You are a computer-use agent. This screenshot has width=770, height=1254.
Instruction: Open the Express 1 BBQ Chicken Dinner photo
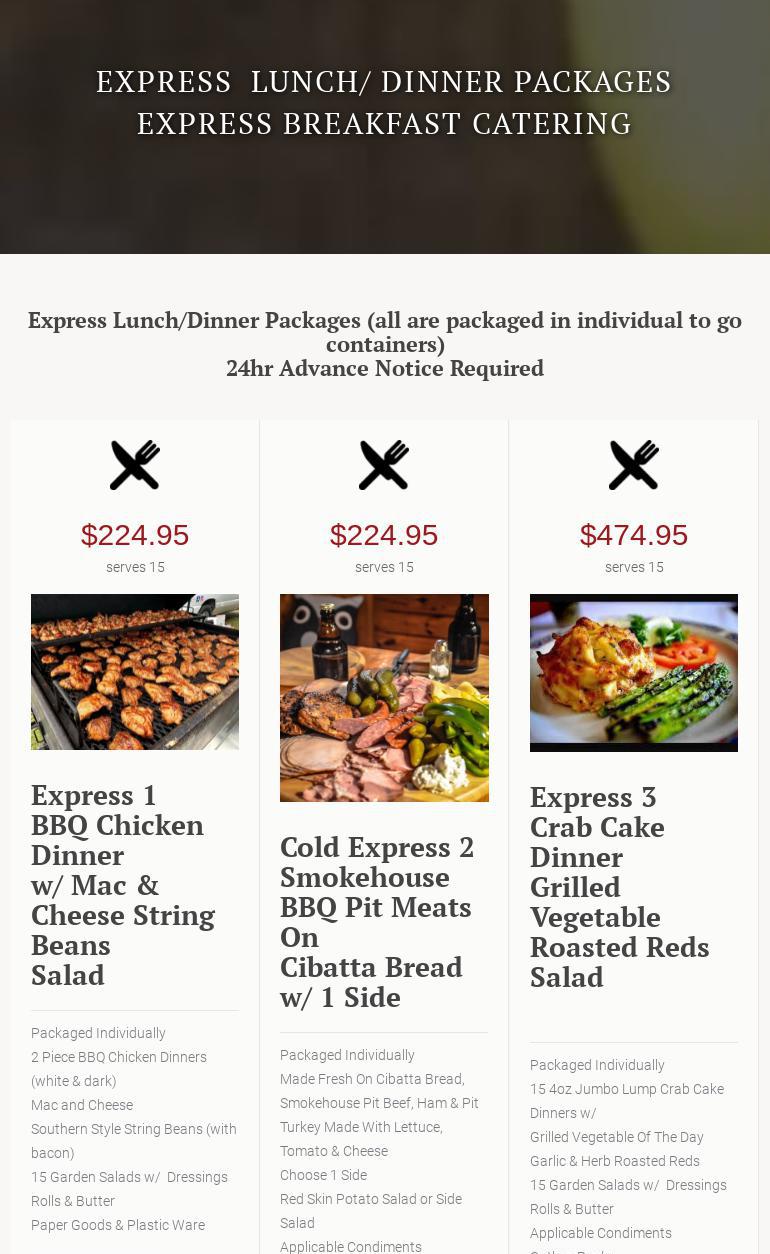(135, 672)
